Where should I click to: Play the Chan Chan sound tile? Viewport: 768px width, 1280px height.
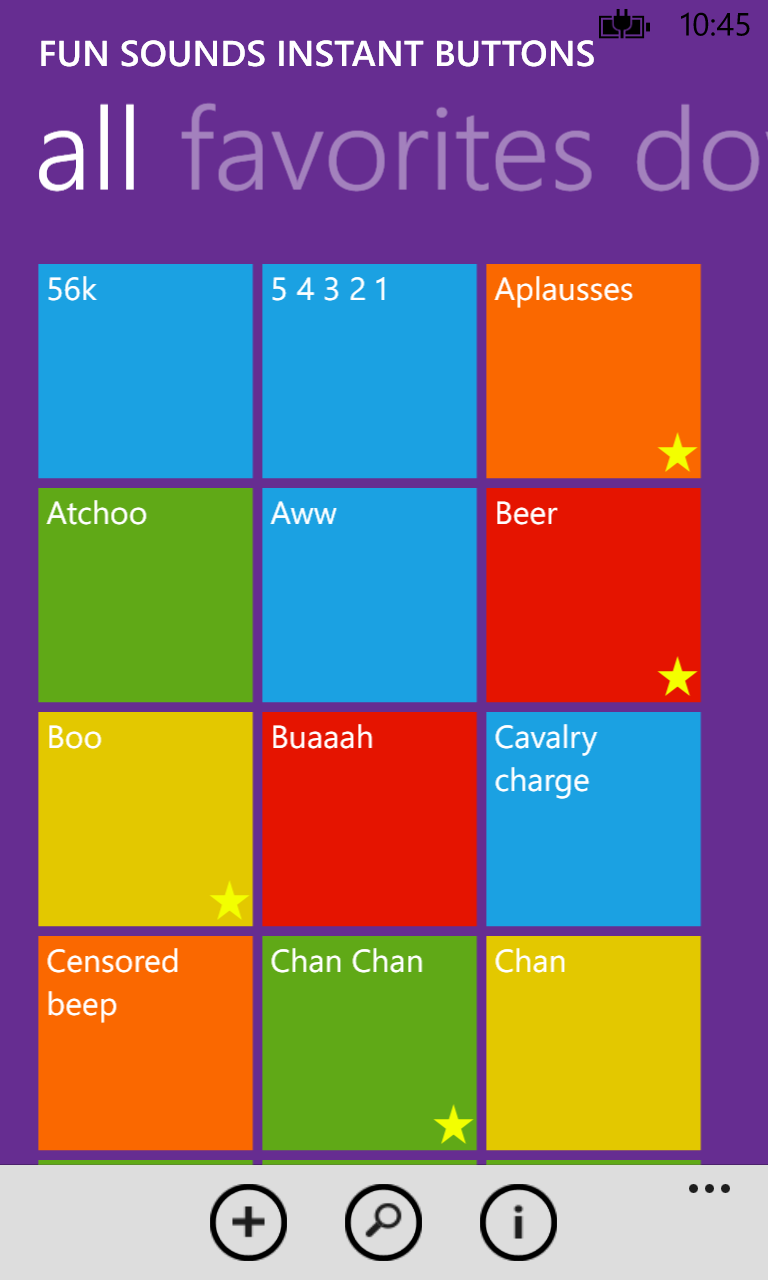369,1043
